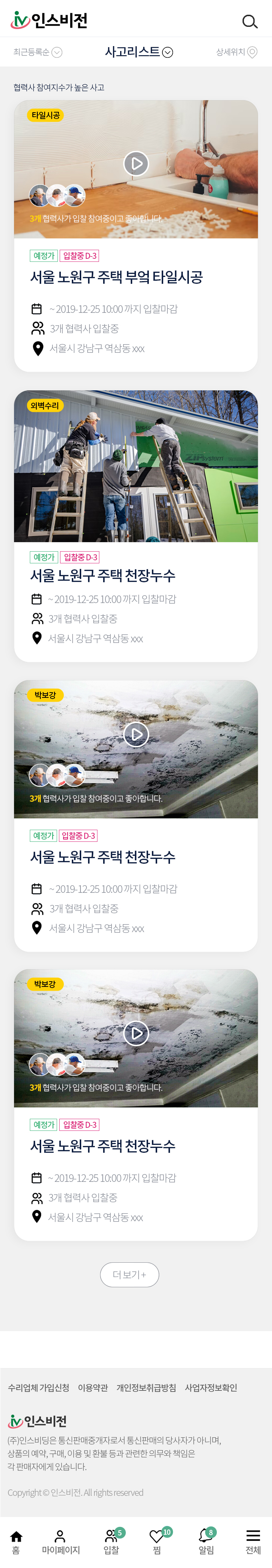
Task: Open 사업자정보확인 link
Action: click(x=210, y=1387)
